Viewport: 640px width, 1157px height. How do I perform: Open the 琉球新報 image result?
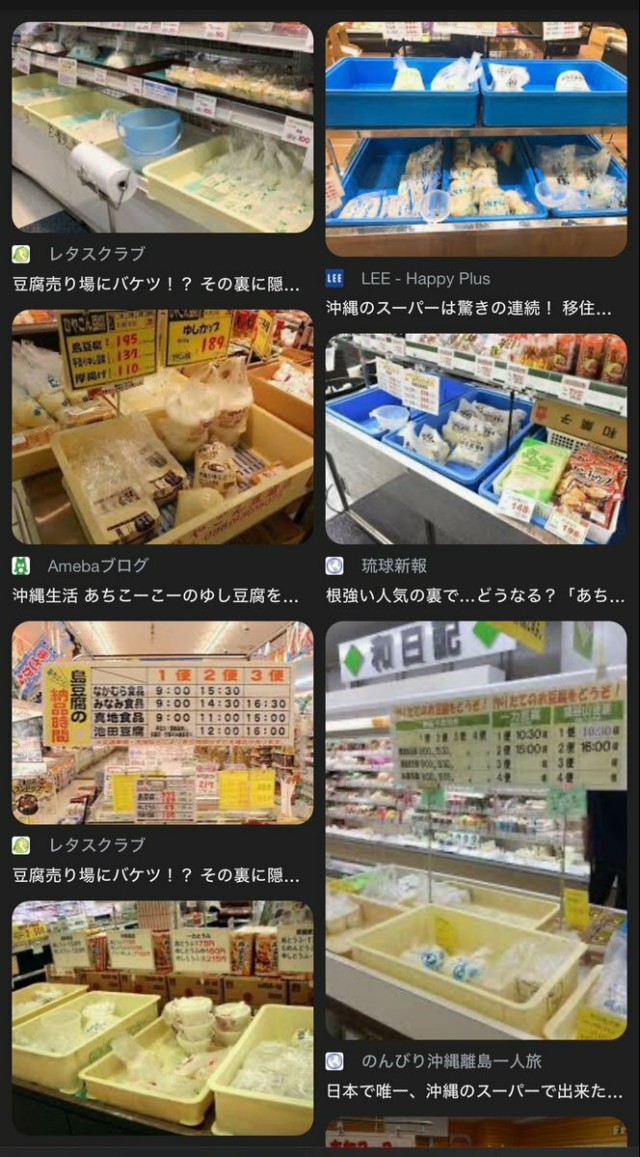[476, 439]
